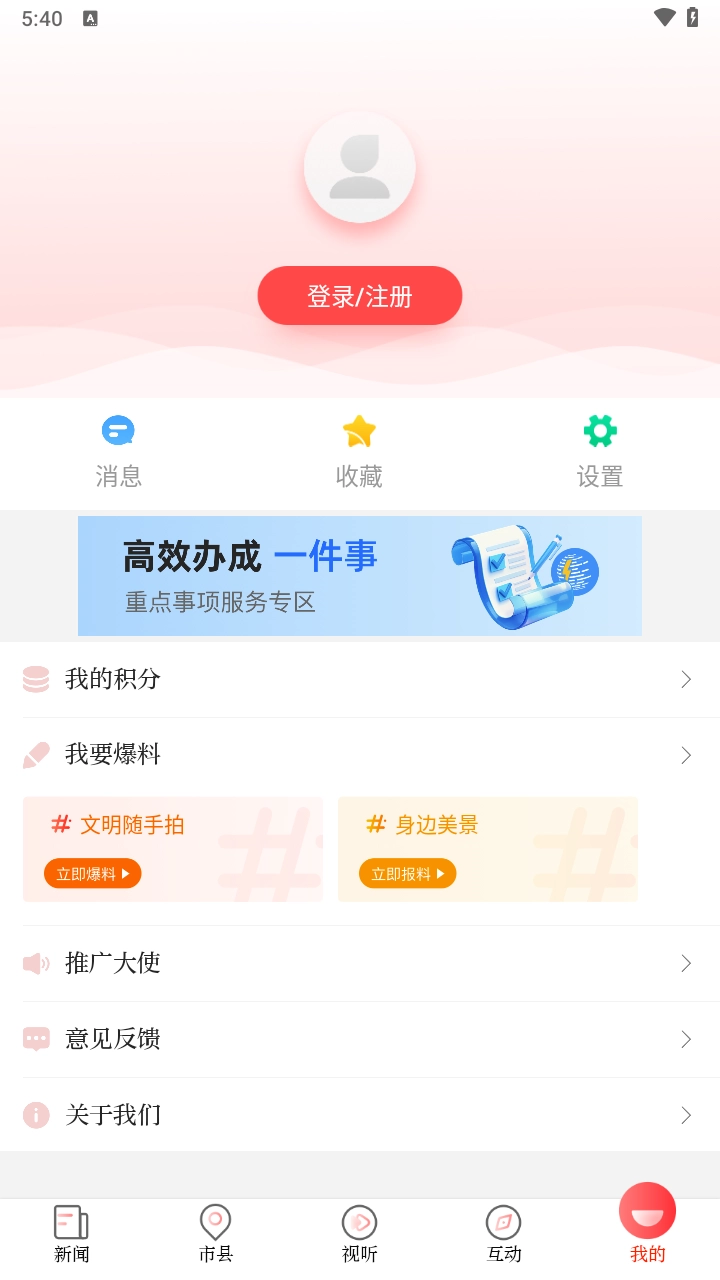This screenshot has height=1280, width=720.
Task: Switch to the 互动 tab
Action: point(504,1234)
